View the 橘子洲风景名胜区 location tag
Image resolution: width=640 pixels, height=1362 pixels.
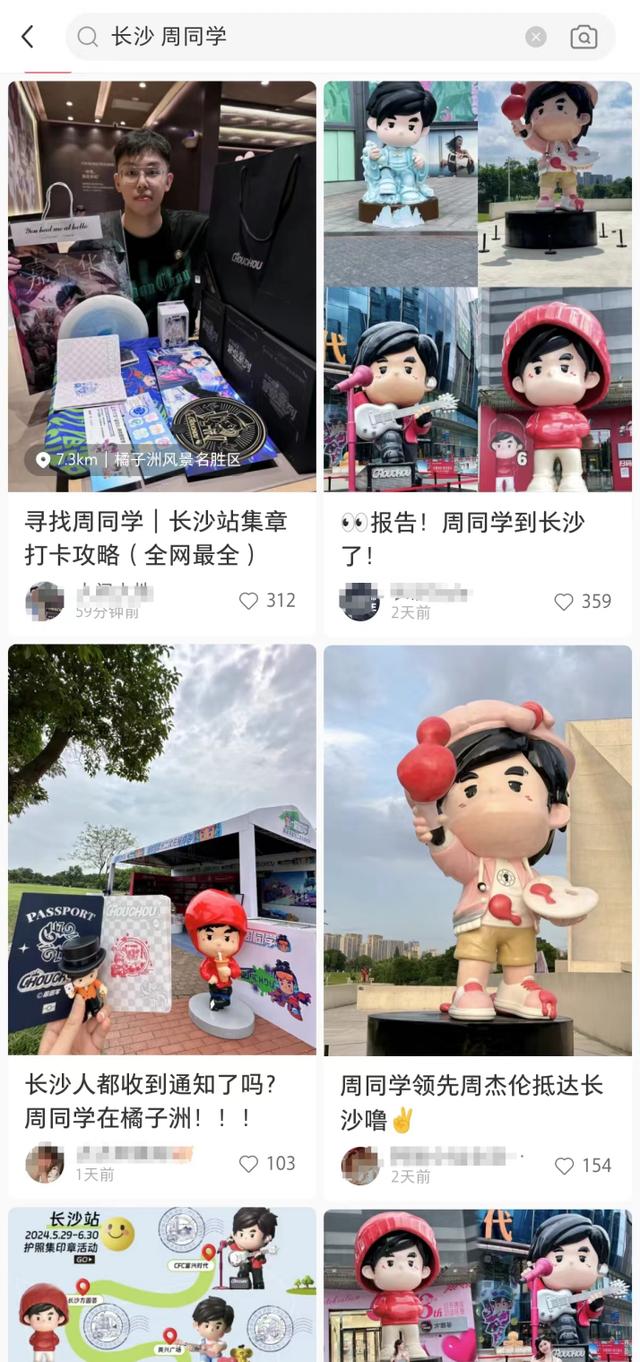point(140,460)
